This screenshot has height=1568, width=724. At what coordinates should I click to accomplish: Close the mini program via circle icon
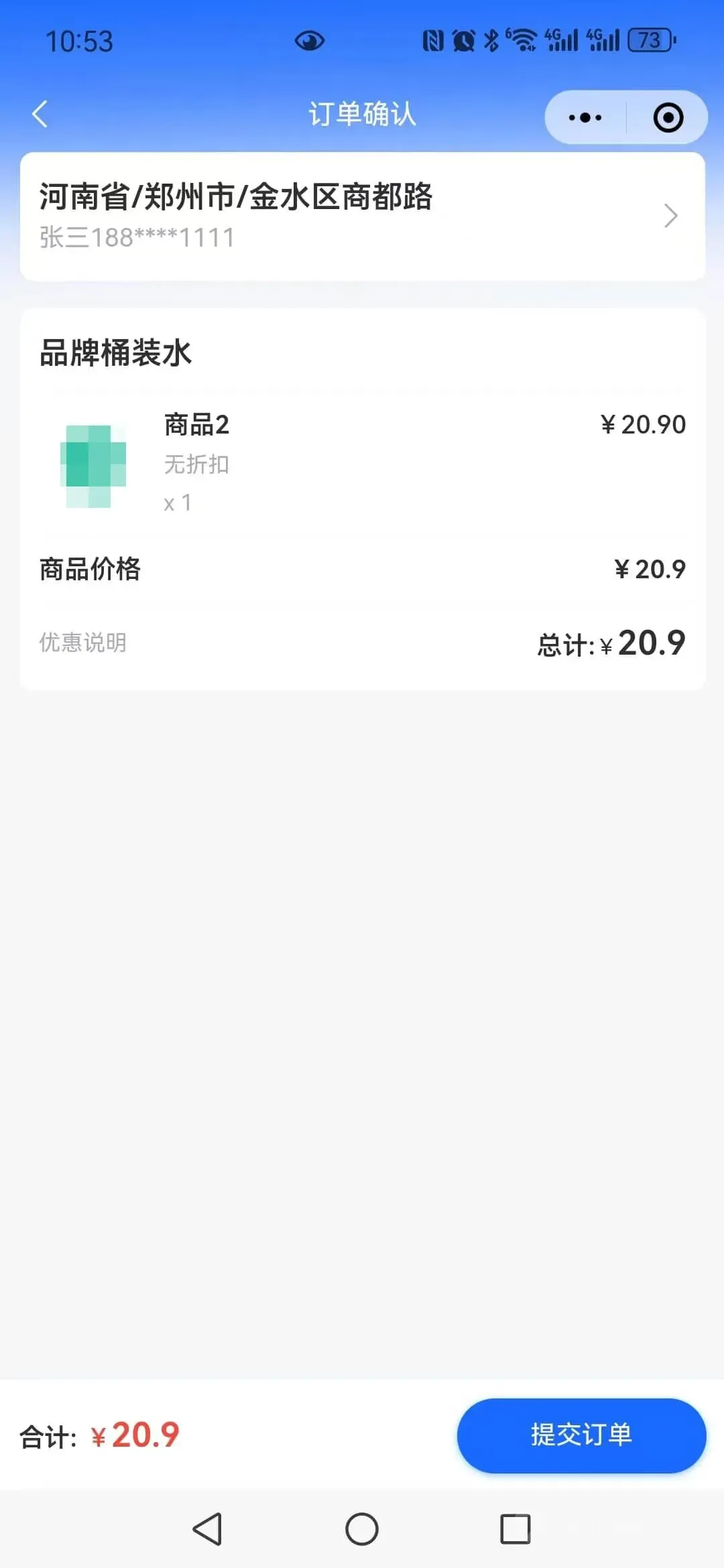(668, 118)
